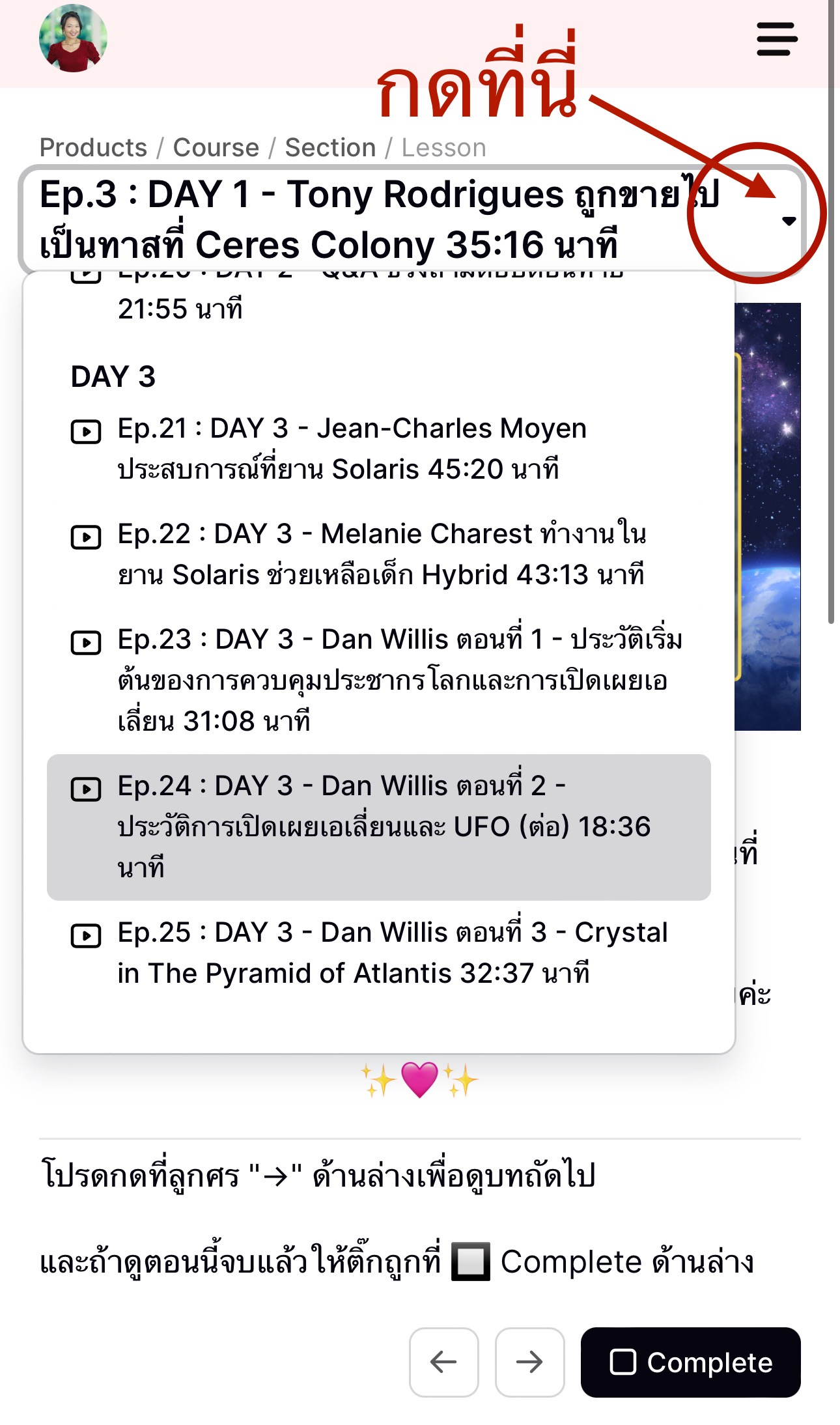Select Ep.22 Melanie Charest lesson
This screenshot has height=1425, width=840.
[x=381, y=554]
